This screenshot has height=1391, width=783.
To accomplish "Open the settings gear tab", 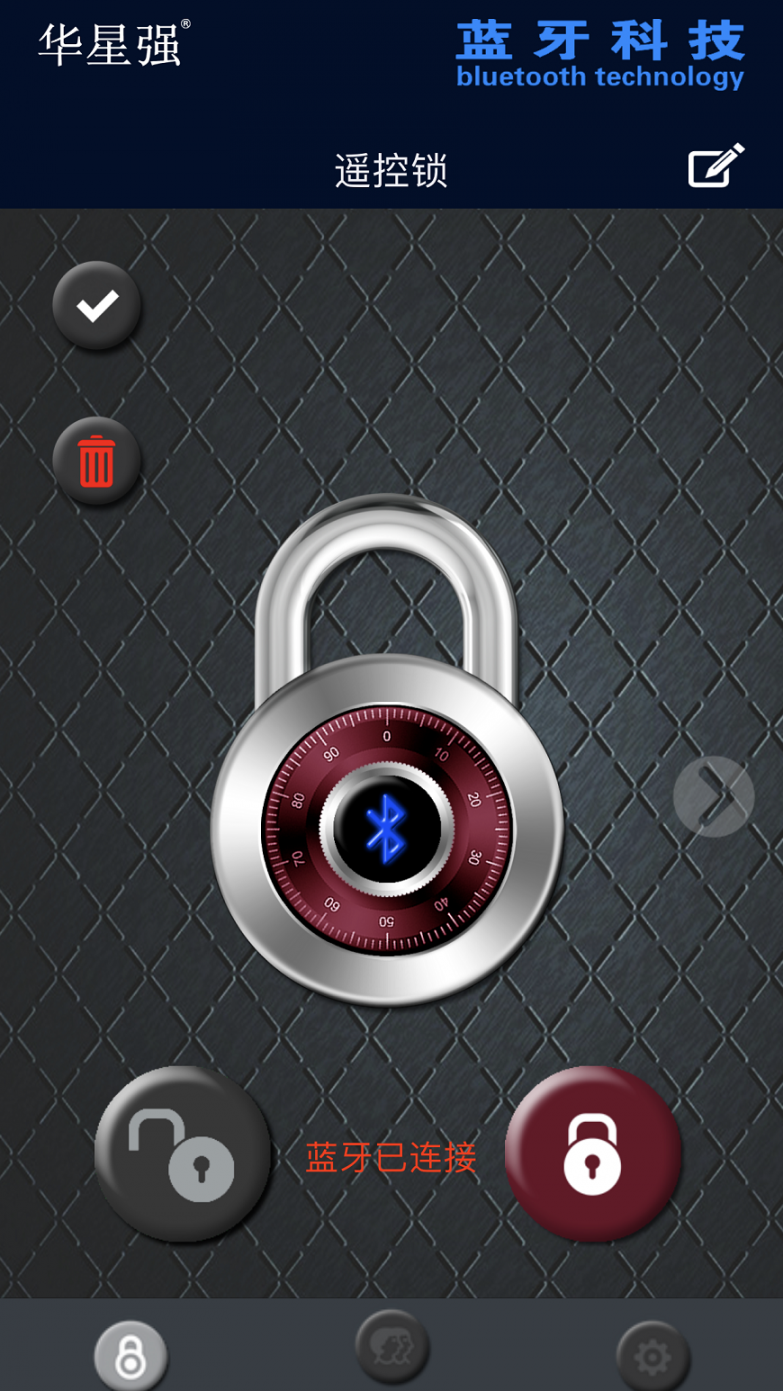I will pyautogui.click(x=653, y=1356).
